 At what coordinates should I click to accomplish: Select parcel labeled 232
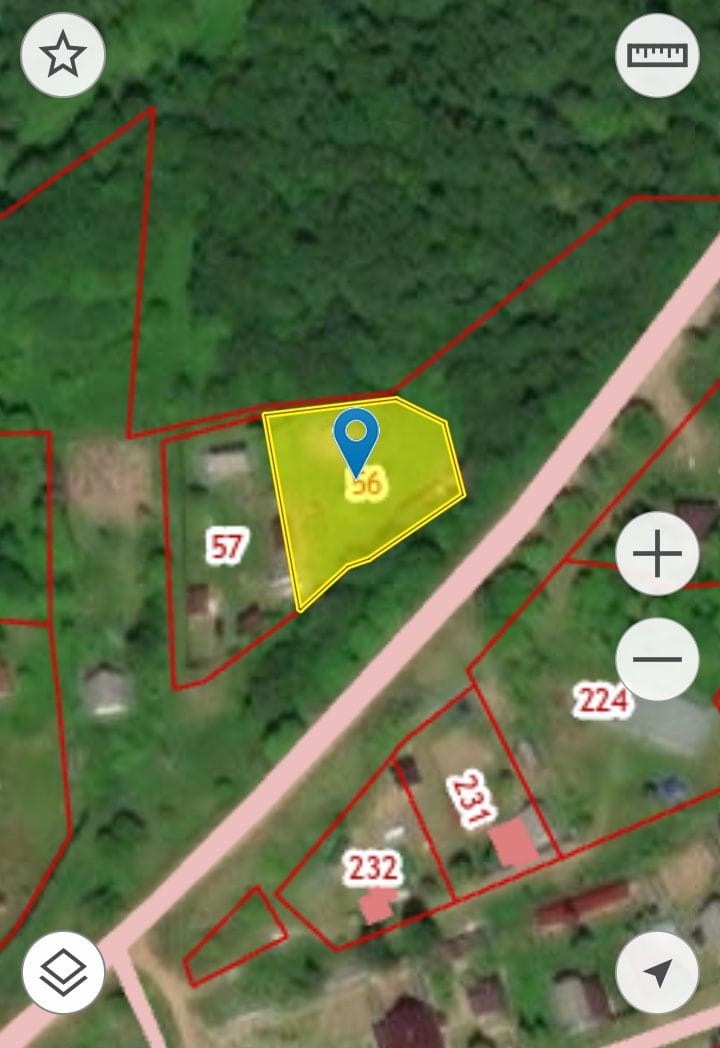[374, 868]
